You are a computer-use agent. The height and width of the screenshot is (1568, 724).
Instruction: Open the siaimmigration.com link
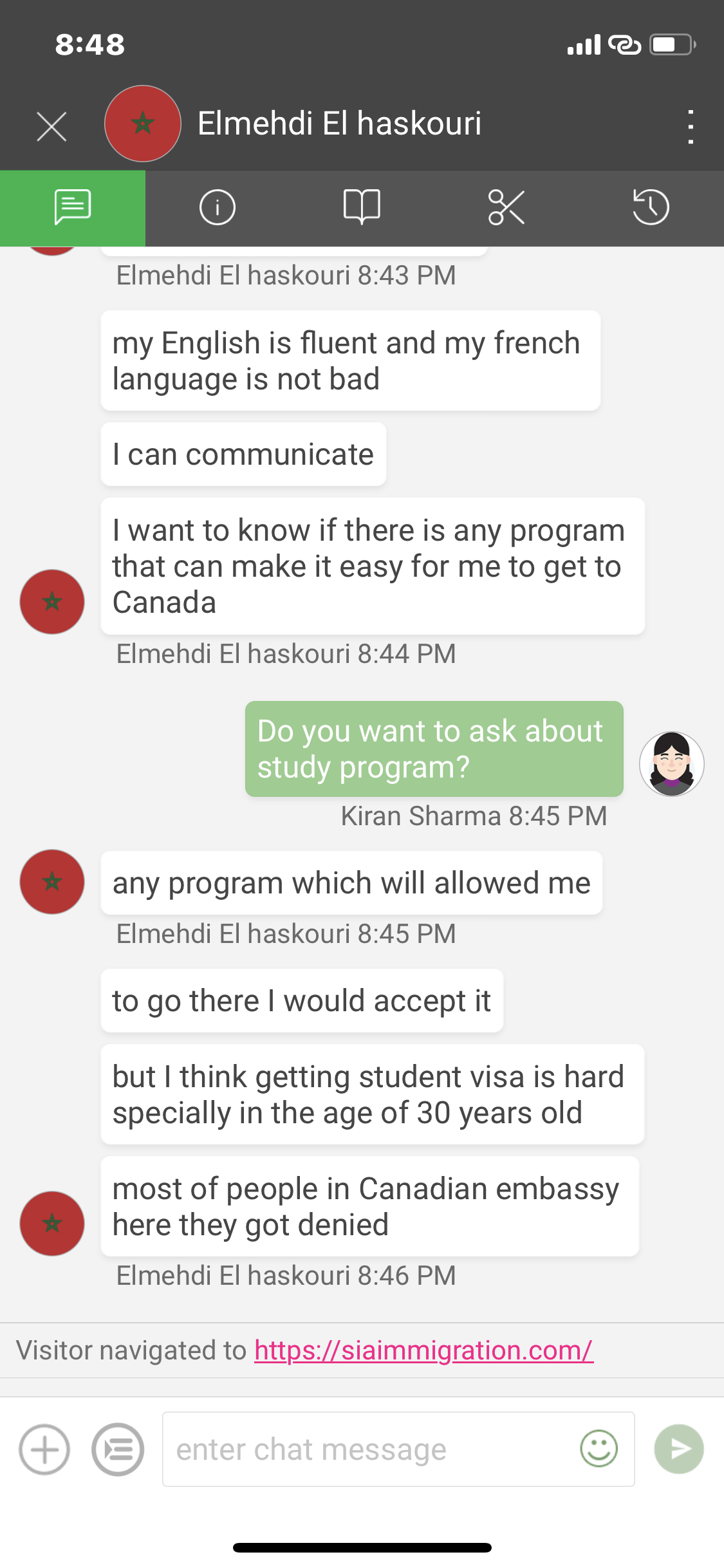423,1350
